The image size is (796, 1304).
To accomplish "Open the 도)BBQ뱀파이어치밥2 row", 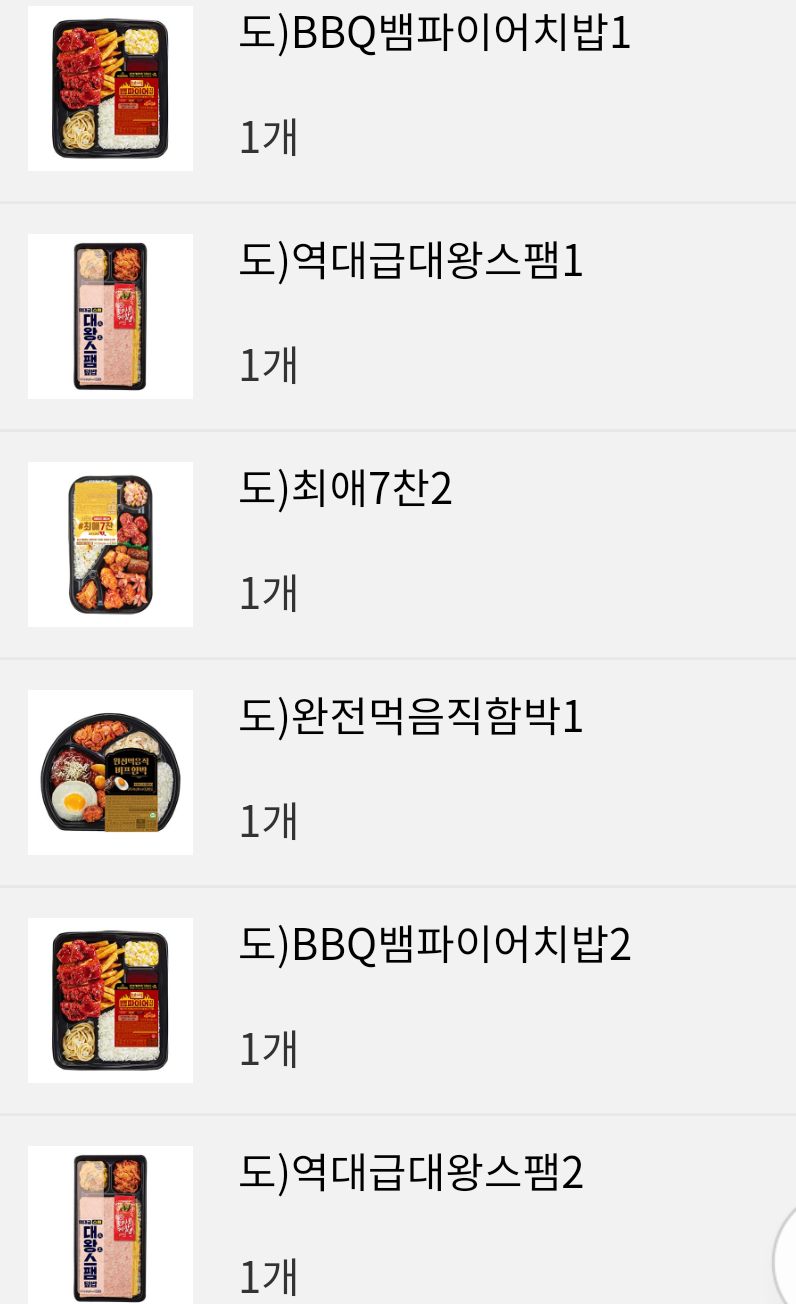I will tap(435, 946).
